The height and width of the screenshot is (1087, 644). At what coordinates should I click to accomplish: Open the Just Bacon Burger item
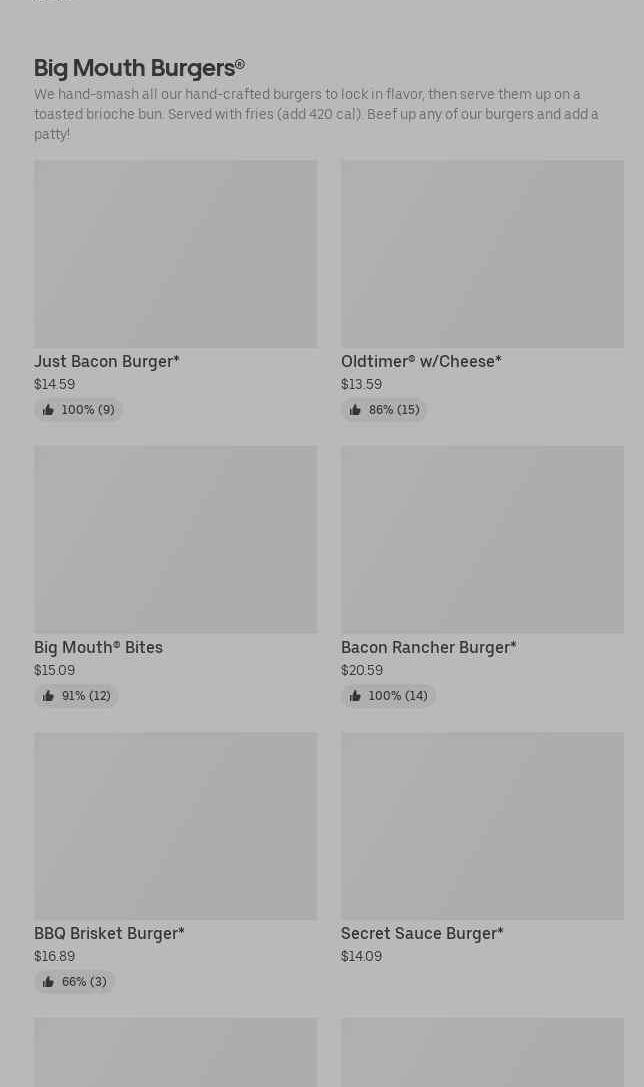tap(175, 290)
